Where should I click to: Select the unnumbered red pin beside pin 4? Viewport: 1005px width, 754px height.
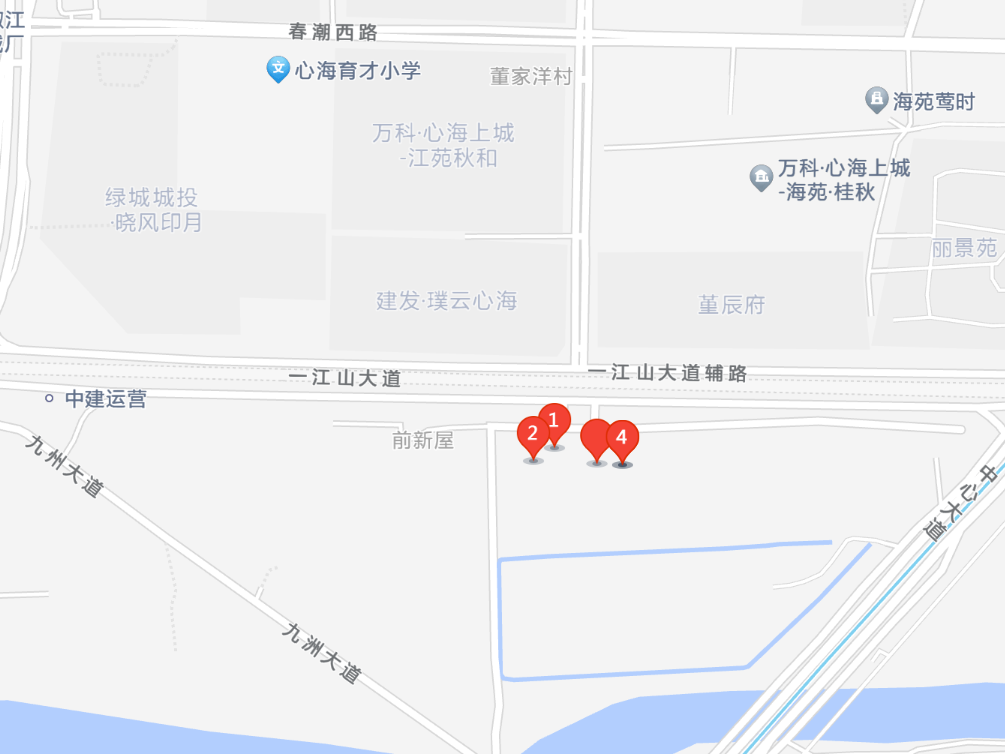tap(596, 438)
